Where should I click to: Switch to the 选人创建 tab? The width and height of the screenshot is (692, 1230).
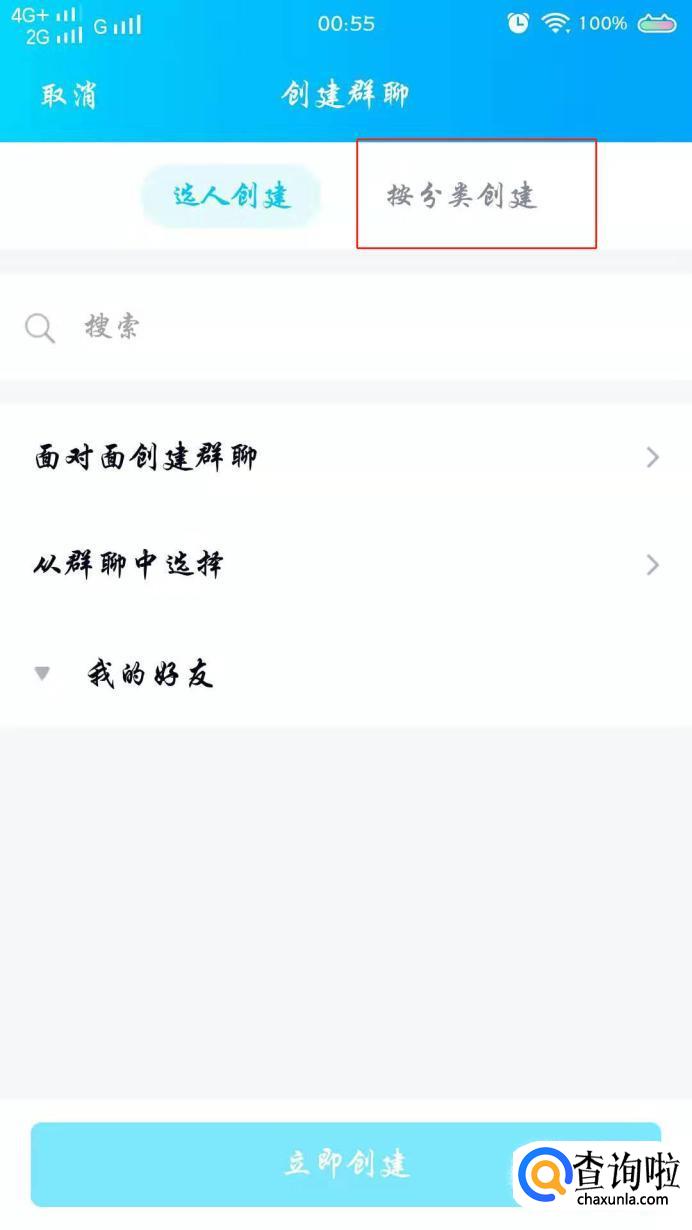[231, 195]
